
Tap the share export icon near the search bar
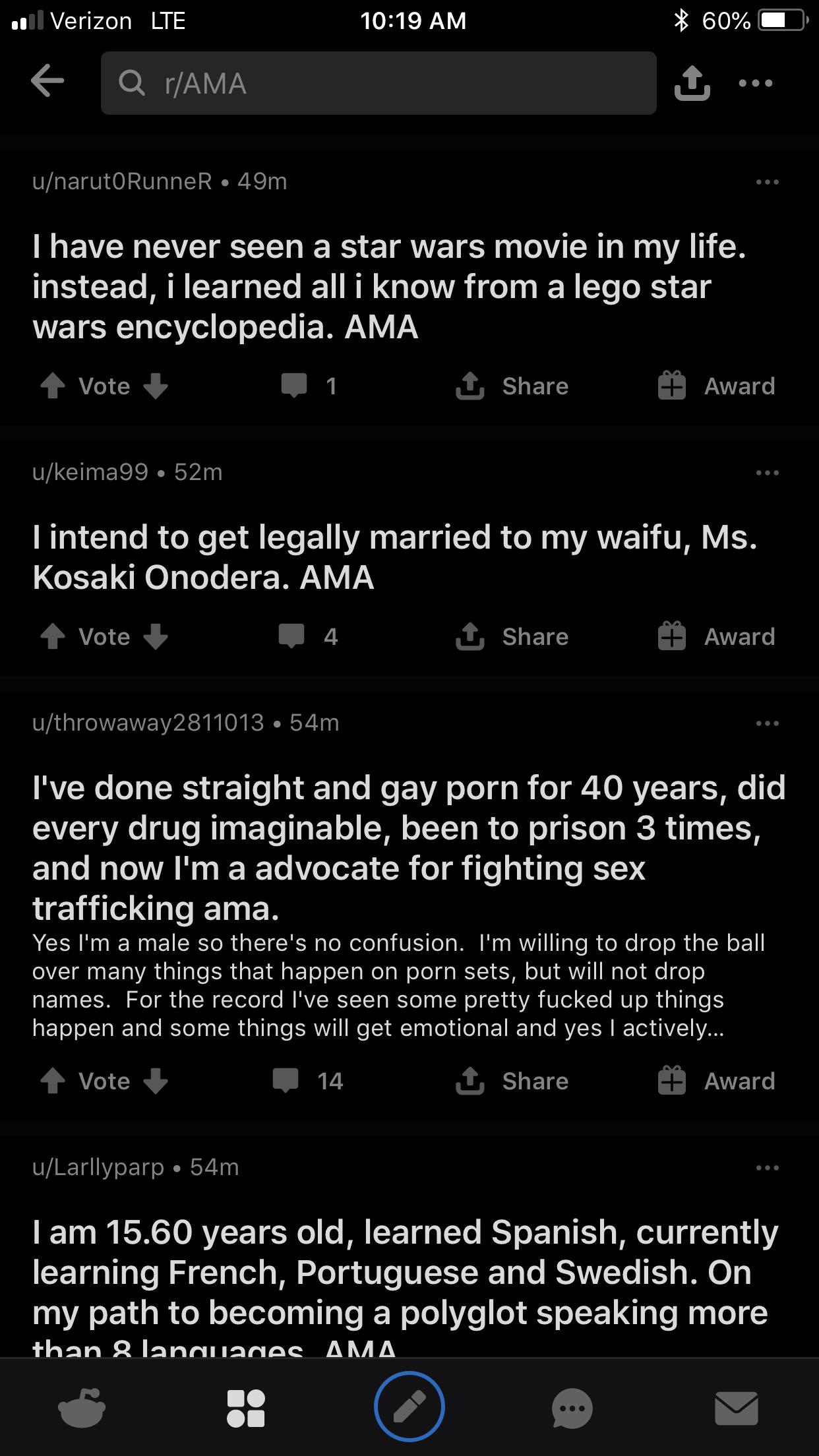click(x=693, y=82)
